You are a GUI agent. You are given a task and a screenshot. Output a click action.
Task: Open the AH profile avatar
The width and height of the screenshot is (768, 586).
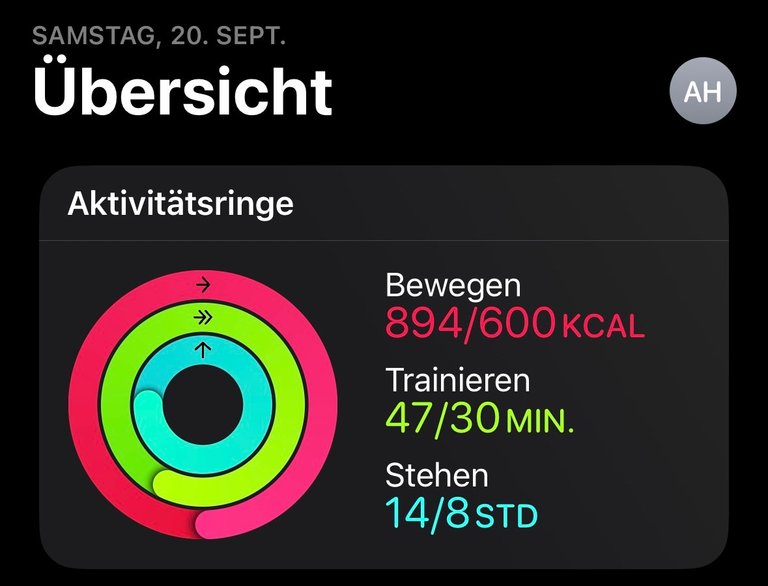703,92
